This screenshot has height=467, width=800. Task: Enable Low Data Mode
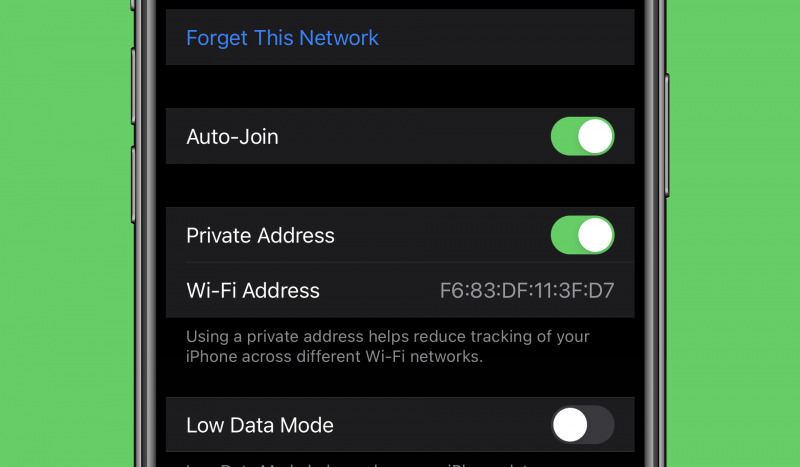click(x=582, y=425)
